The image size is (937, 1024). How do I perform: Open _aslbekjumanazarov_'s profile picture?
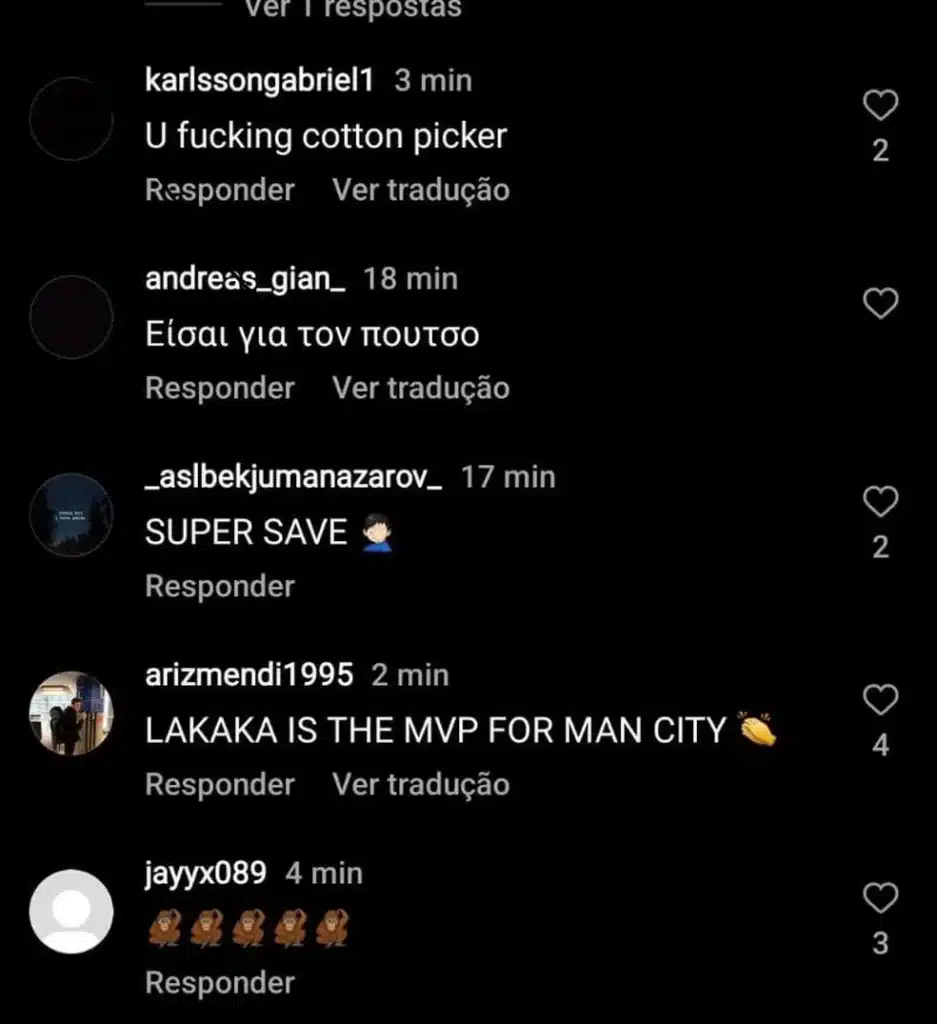click(71, 515)
